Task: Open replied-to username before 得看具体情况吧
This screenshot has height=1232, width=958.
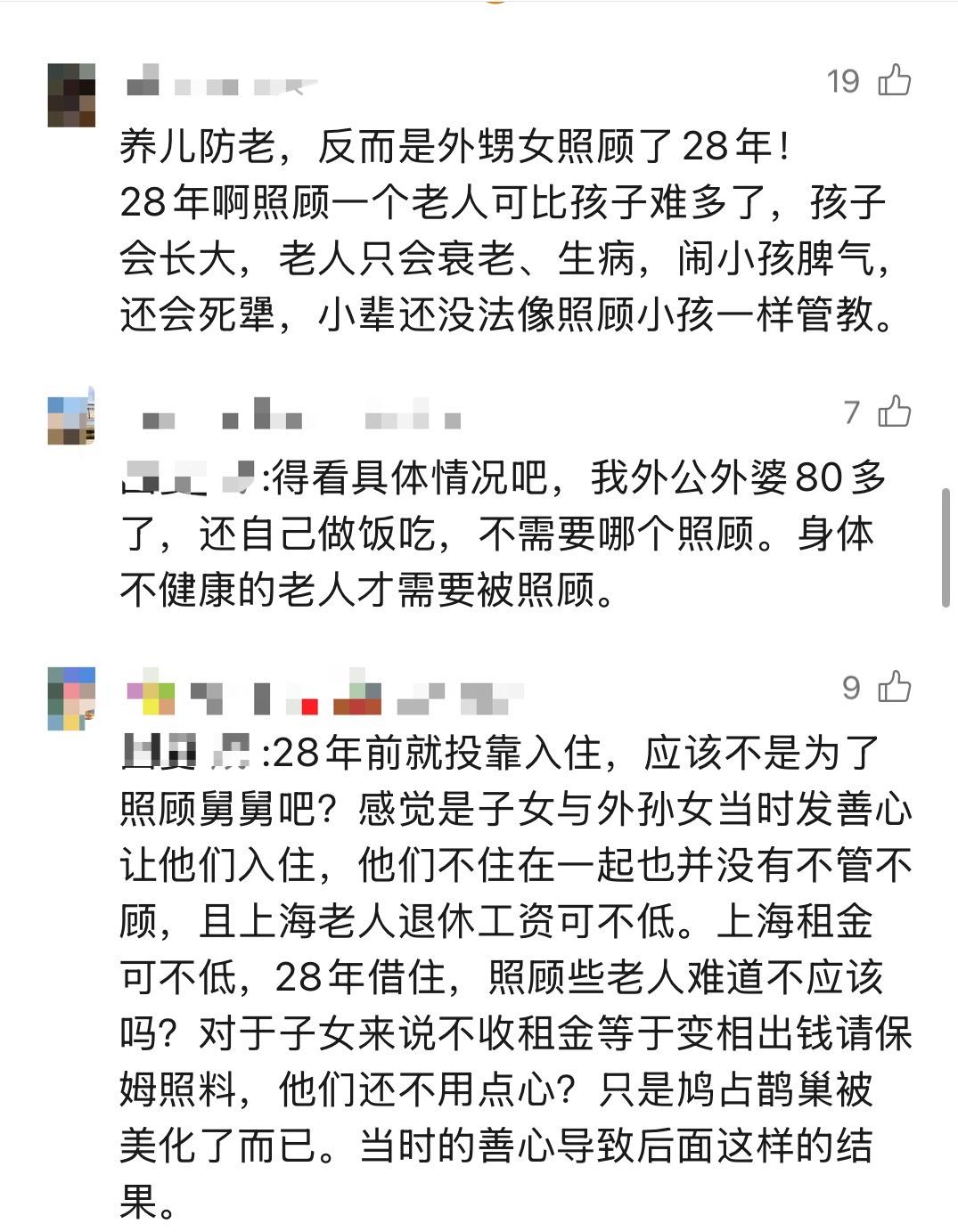Action: [x=188, y=478]
